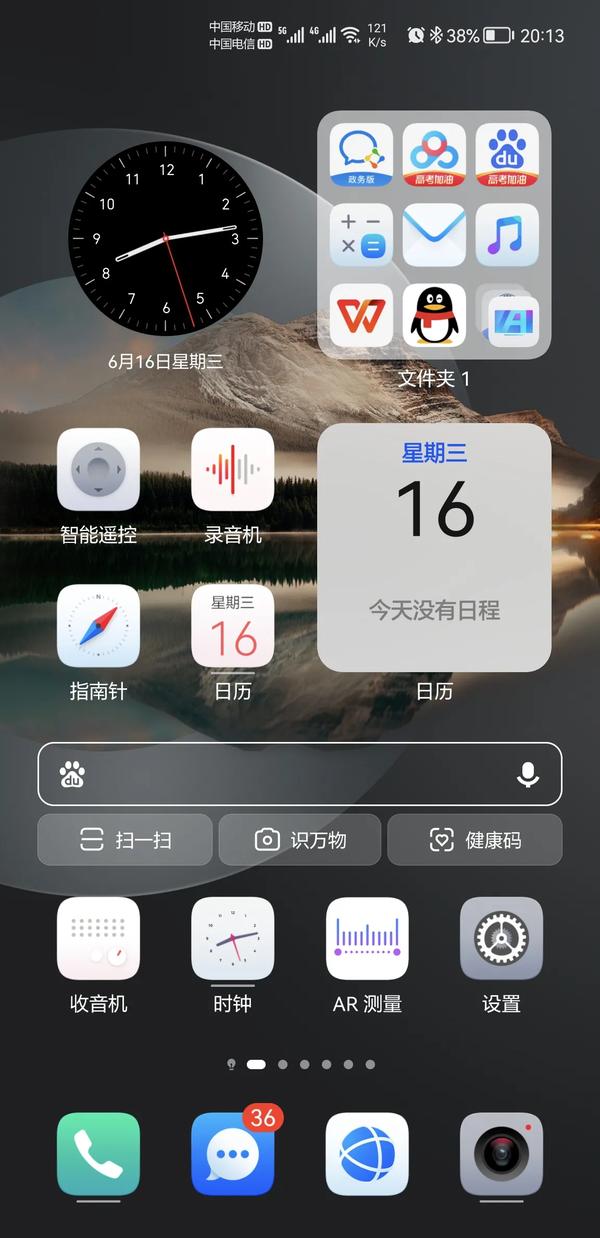Open the camera app in the dock
Viewport: 600px width, 1238px height.
501,1154
